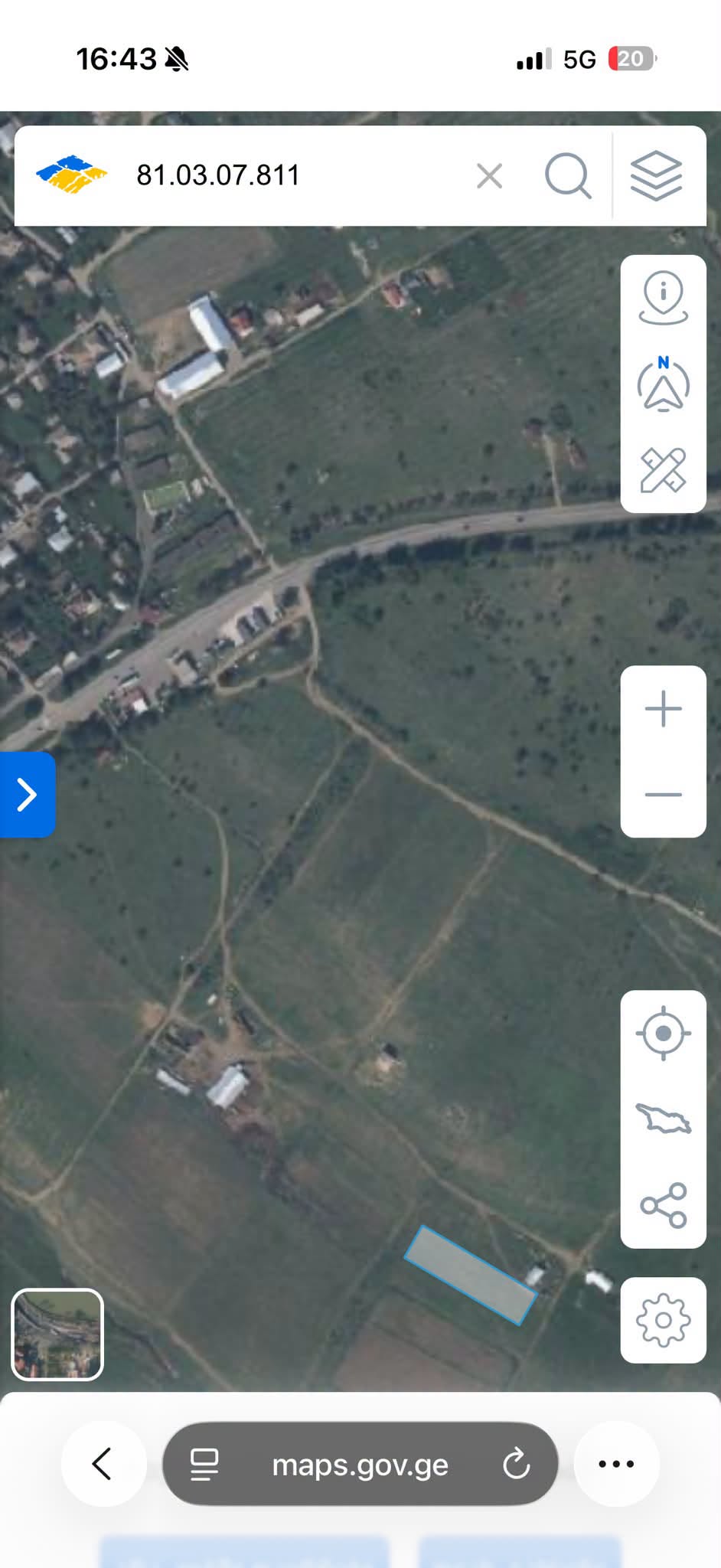Expand the blue side panel arrow
This screenshot has height=1568, width=721.
(x=27, y=795)
